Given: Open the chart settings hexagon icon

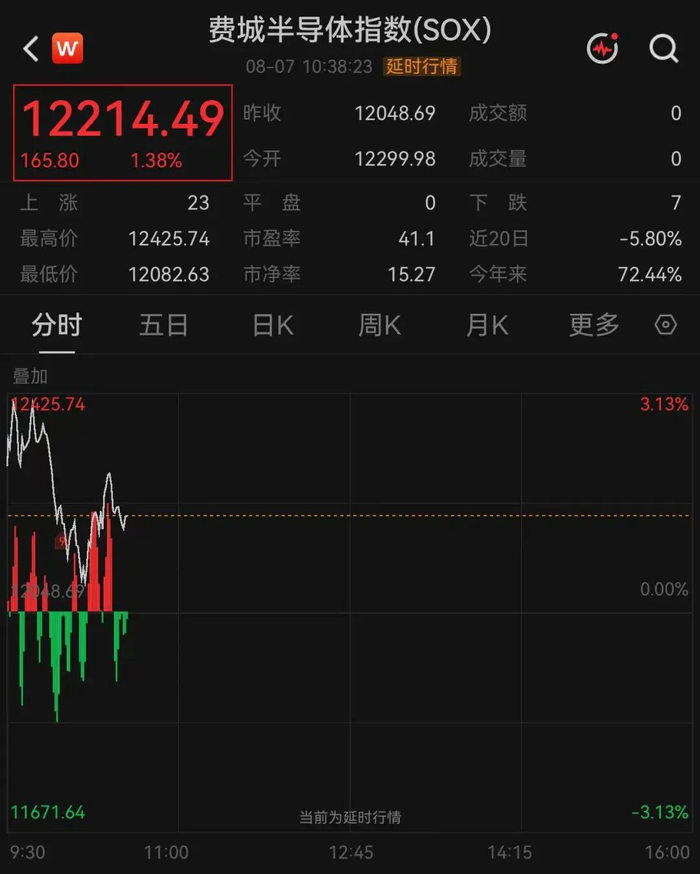Looking at the screenshot, I should (665, 324).
